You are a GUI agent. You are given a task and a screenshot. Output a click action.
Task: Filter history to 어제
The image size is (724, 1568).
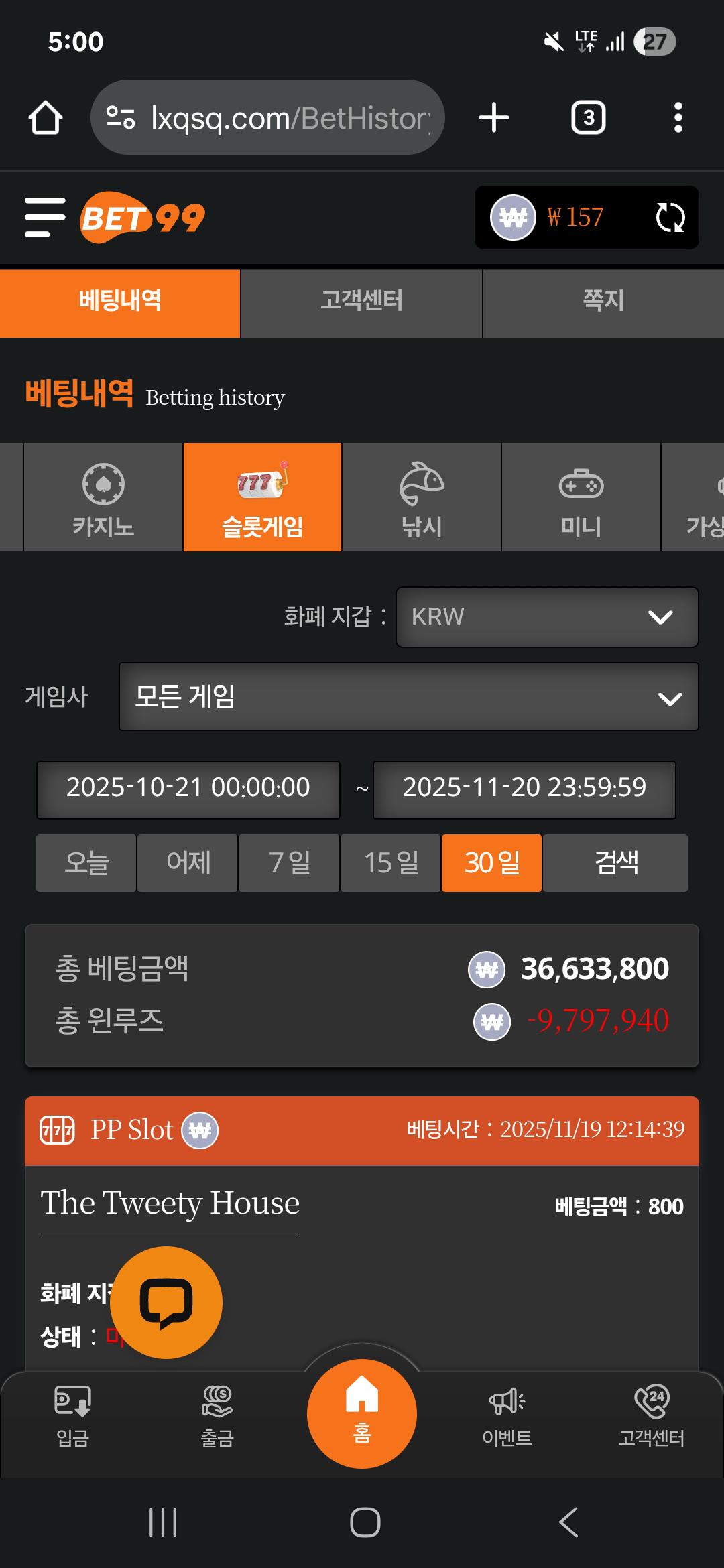[188, 863]
